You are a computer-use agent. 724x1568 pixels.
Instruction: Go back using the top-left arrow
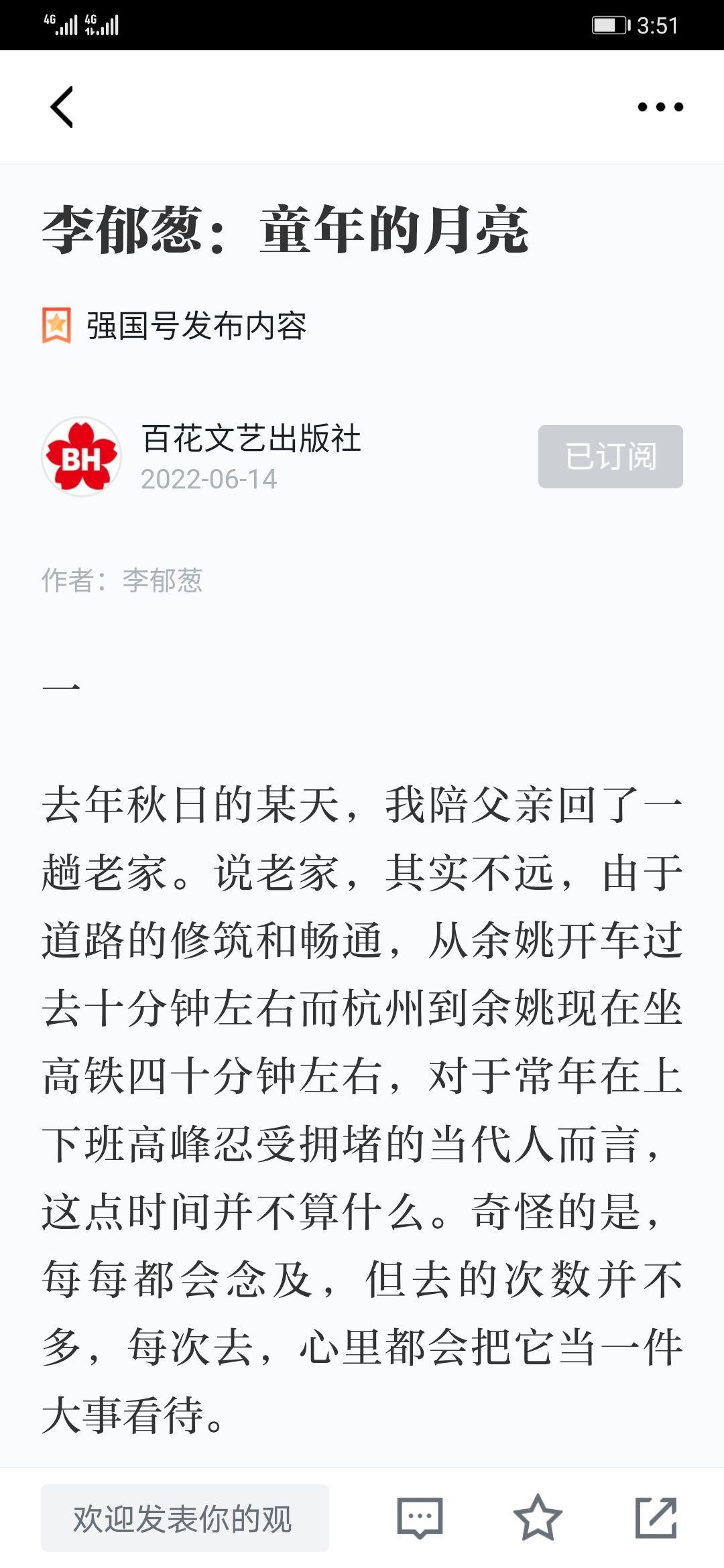coord(62,107)
